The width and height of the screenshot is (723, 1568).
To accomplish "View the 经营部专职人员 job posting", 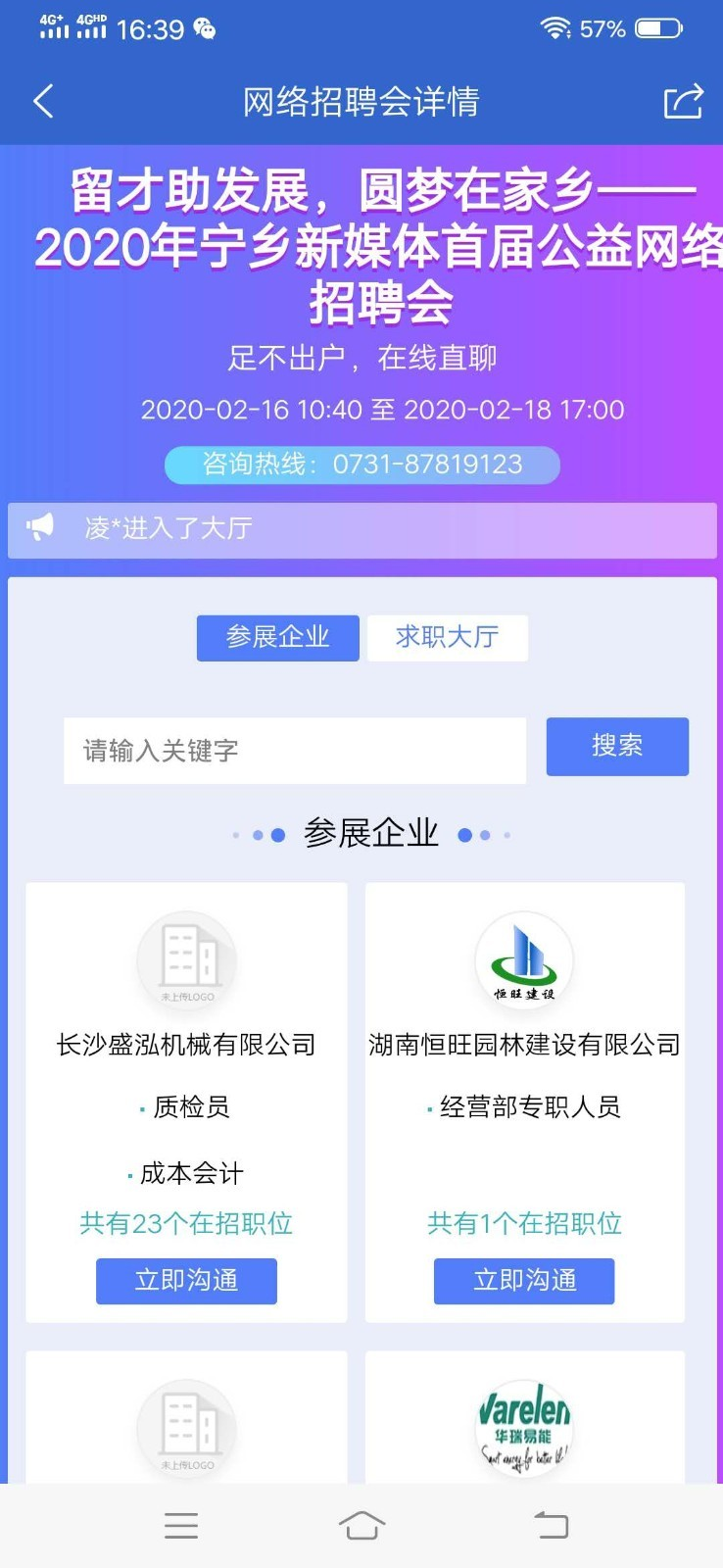I will point(530,1107).
